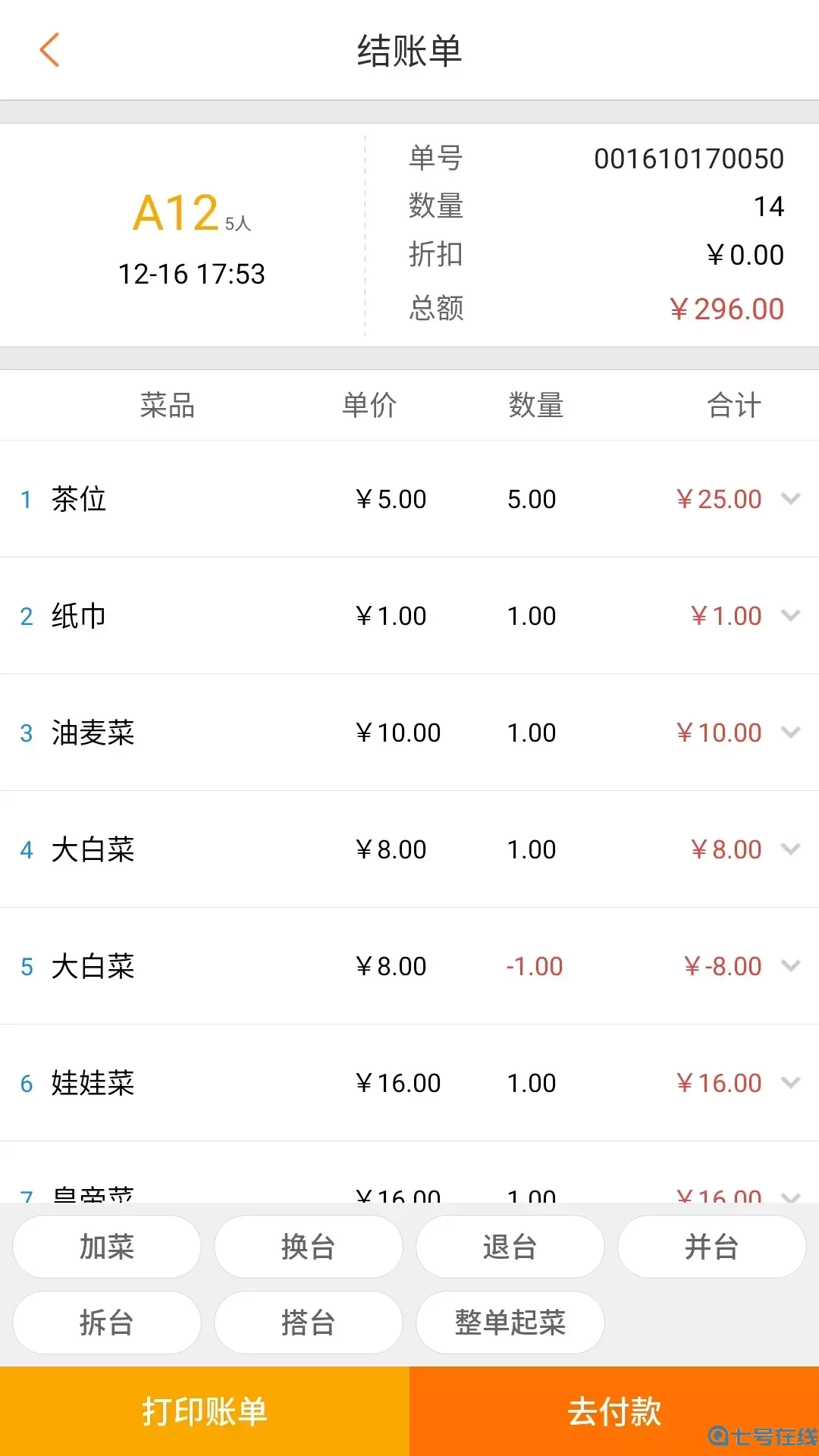
Task: Select the 搭台 option
Action: pos(308,1322)
